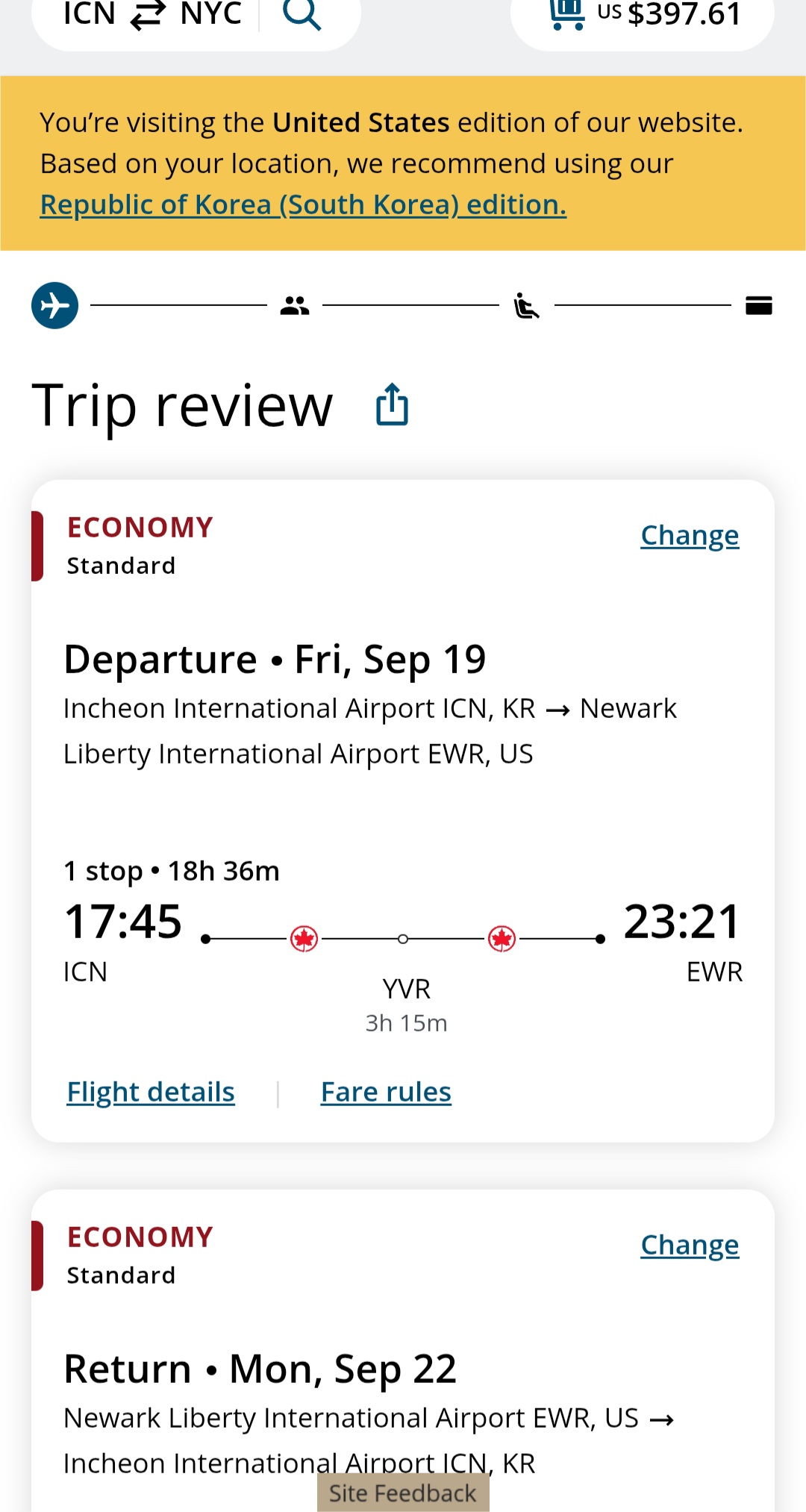806x1512 pixels.
Task: Open Flight details for the departure flight
Action: pyautogui.click(x=151, y=1093)
